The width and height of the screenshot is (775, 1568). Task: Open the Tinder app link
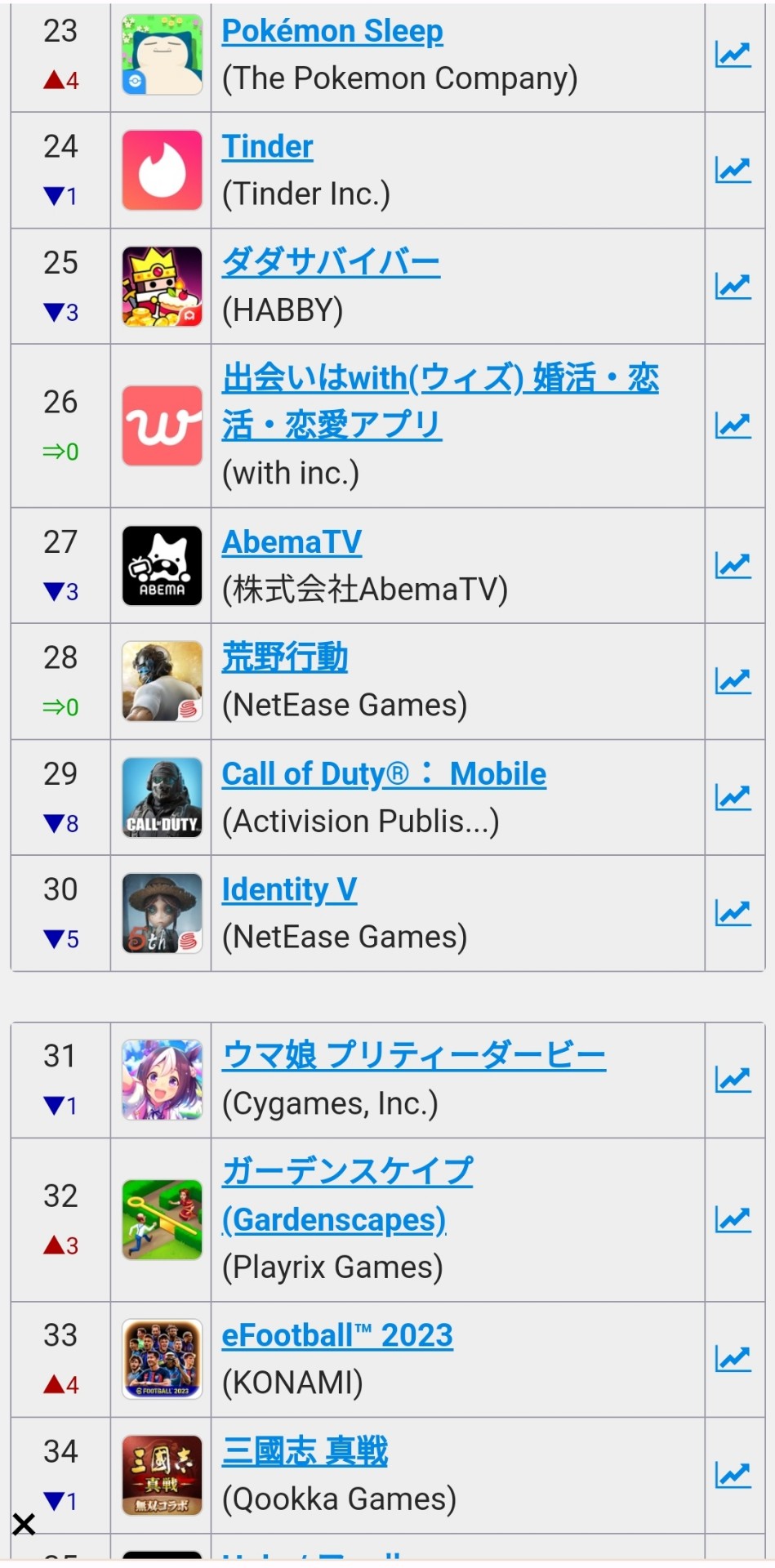[267, 147]
